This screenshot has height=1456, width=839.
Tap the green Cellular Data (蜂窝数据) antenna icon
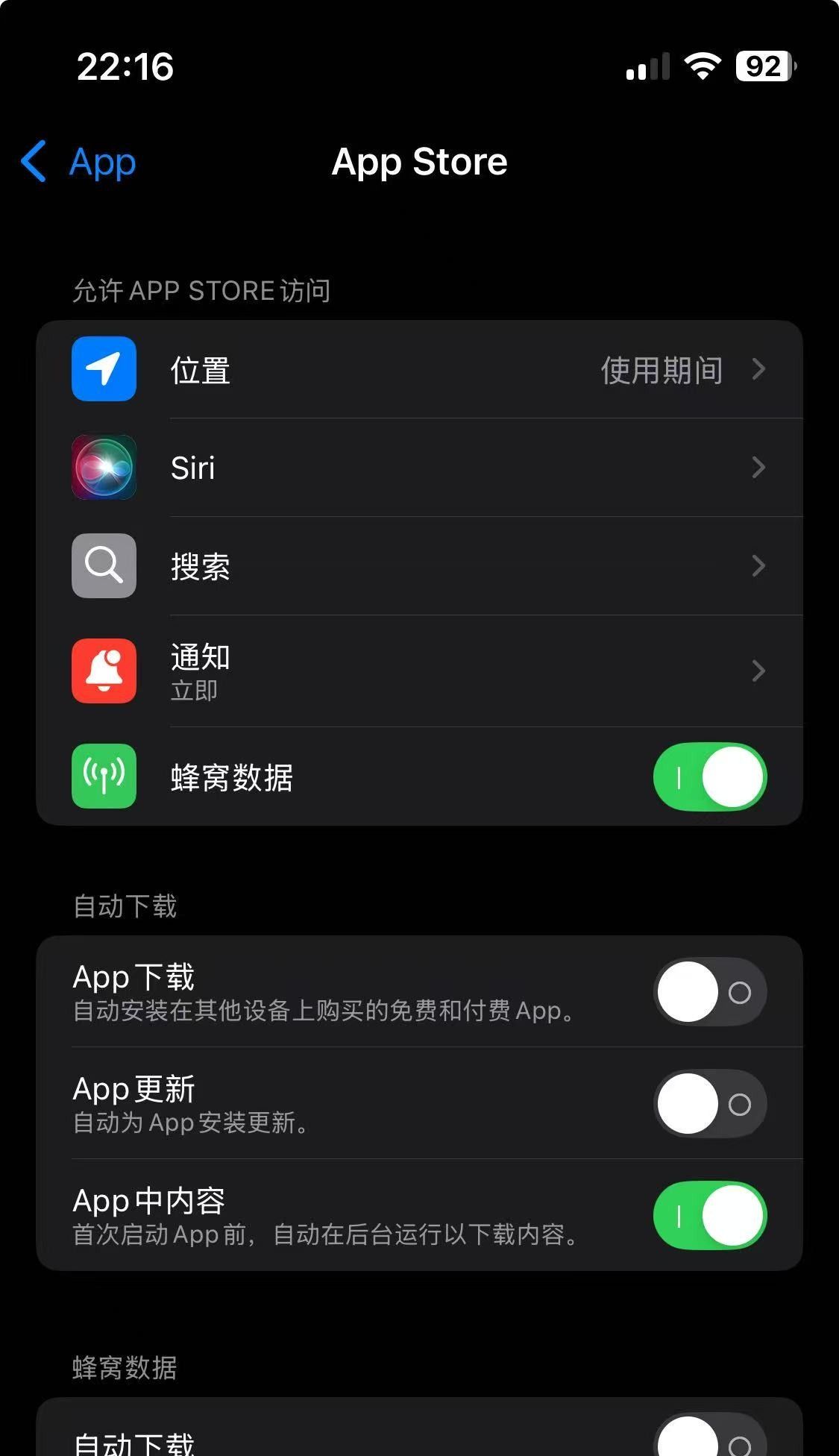tap(103, 776)
